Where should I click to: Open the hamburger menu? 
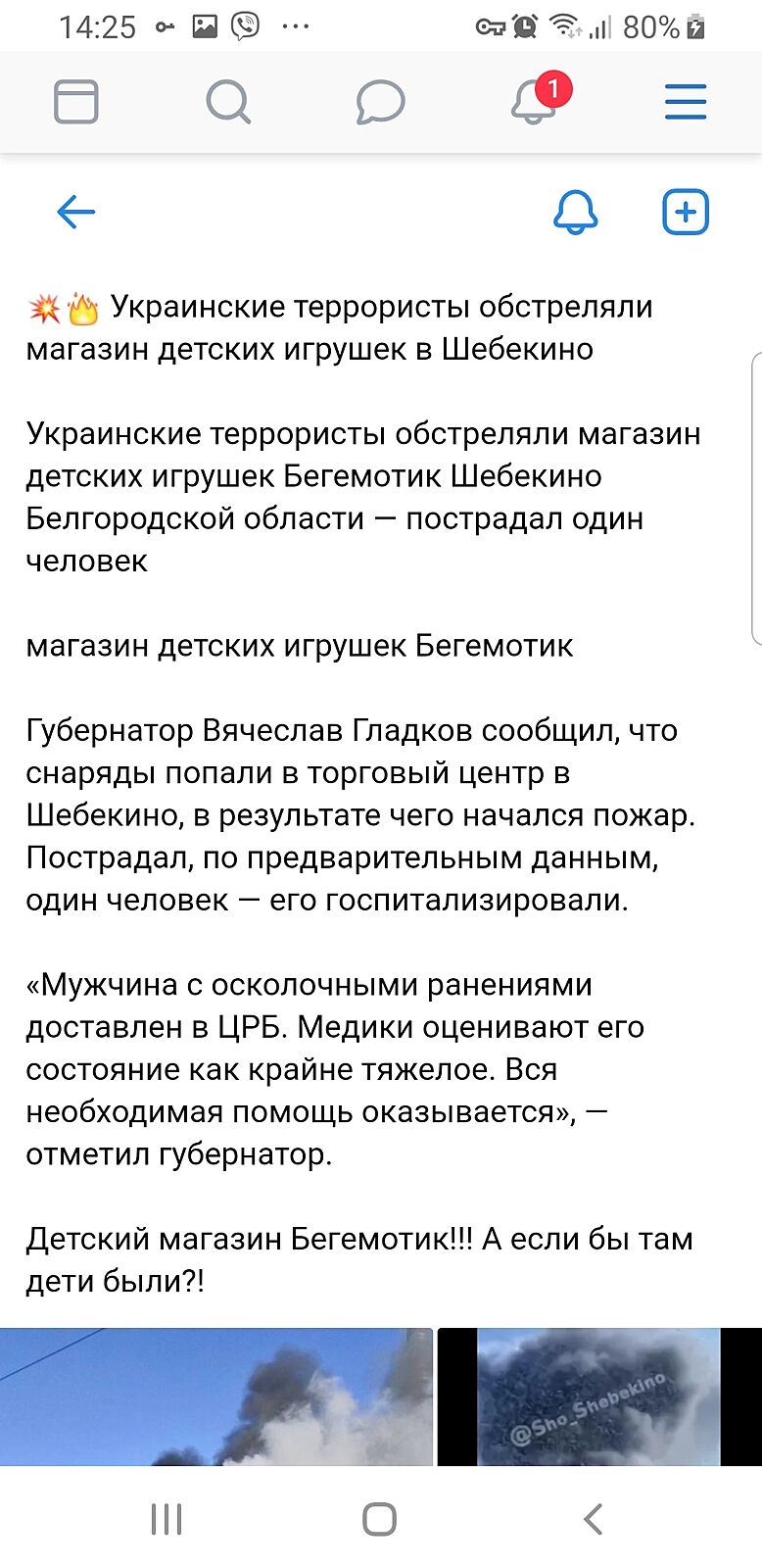[x=686, y=102]
